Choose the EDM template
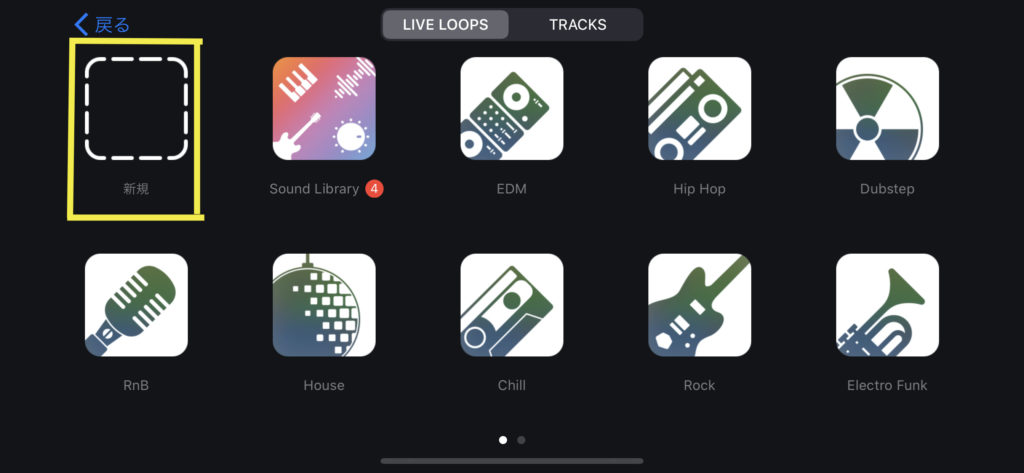Viewport: 1024px width, 473px height. pos(512,109)
